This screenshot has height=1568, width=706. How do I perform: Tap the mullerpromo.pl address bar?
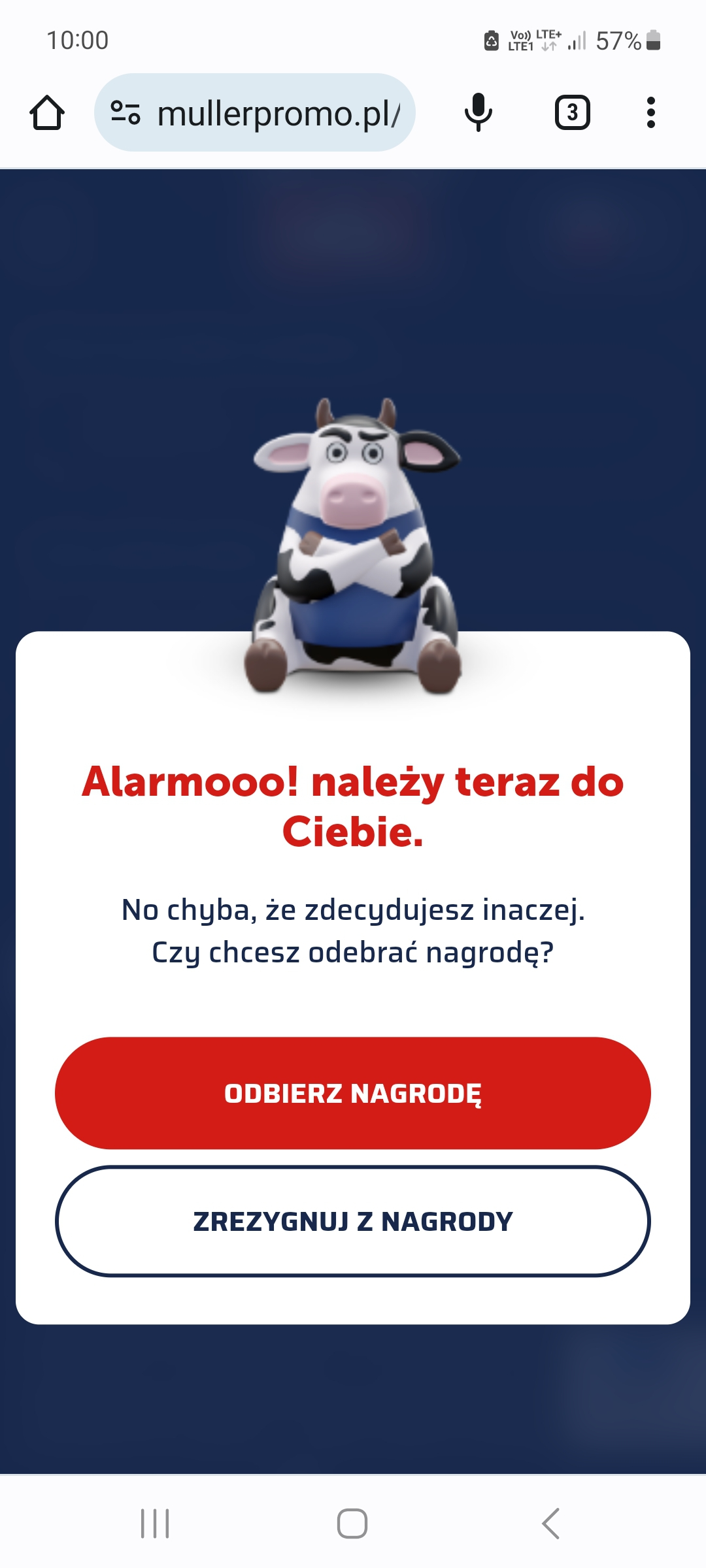278,114
